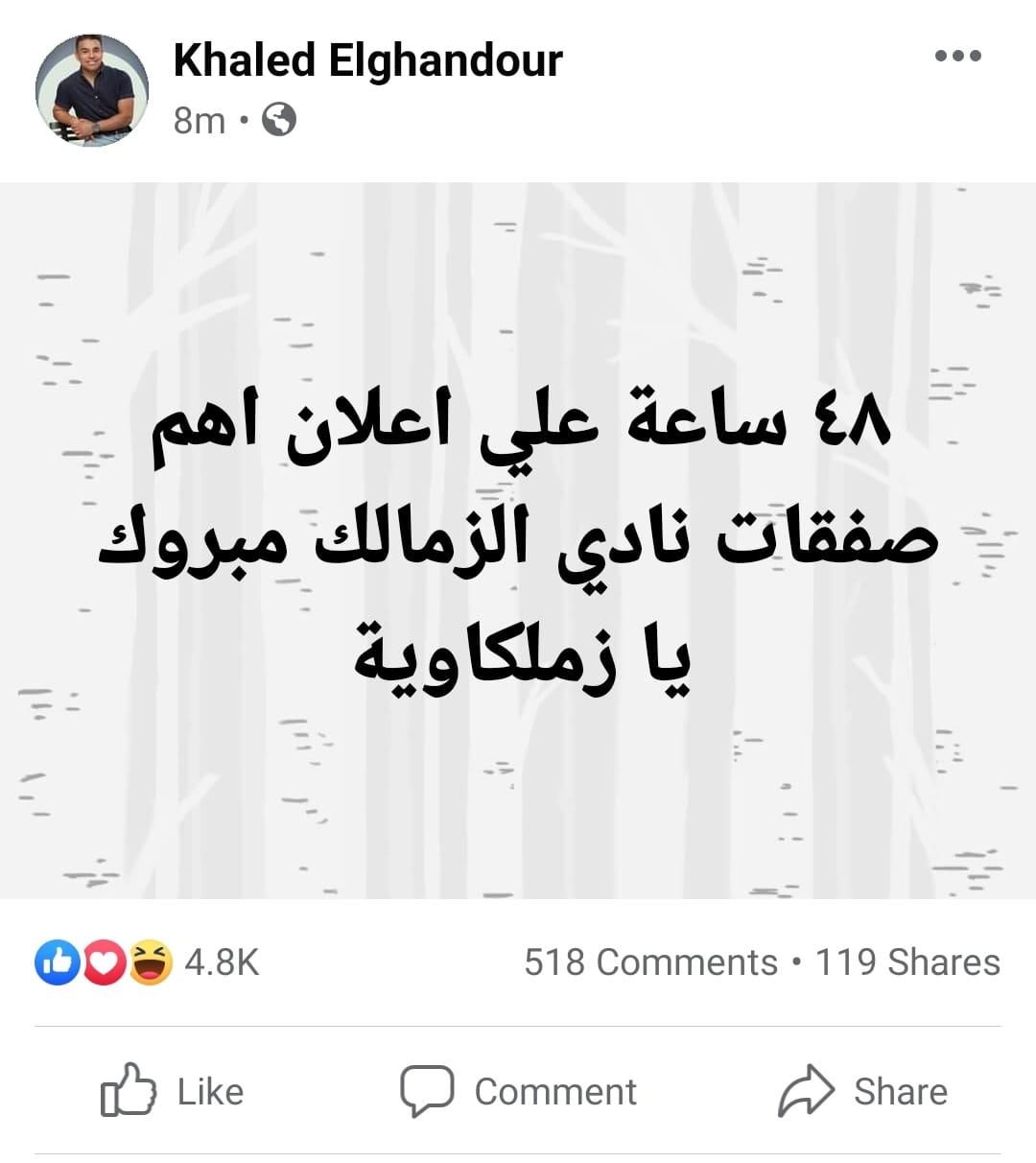
Task: Comment on this post
Action: [519, 1091]
